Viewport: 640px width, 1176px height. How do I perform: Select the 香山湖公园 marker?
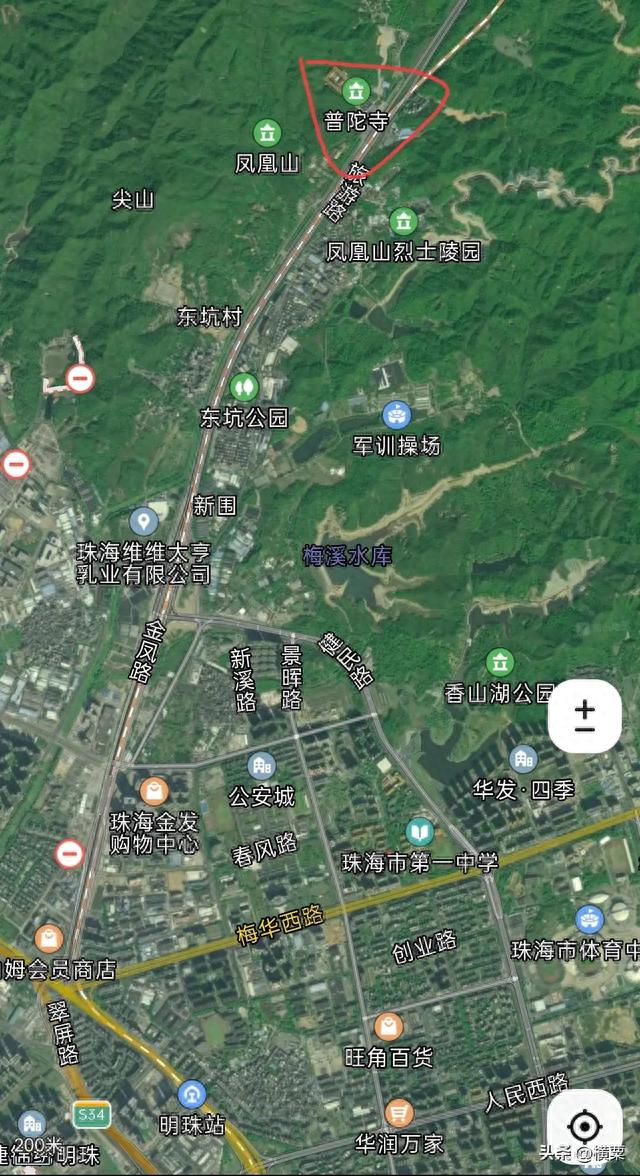(500, 662)
